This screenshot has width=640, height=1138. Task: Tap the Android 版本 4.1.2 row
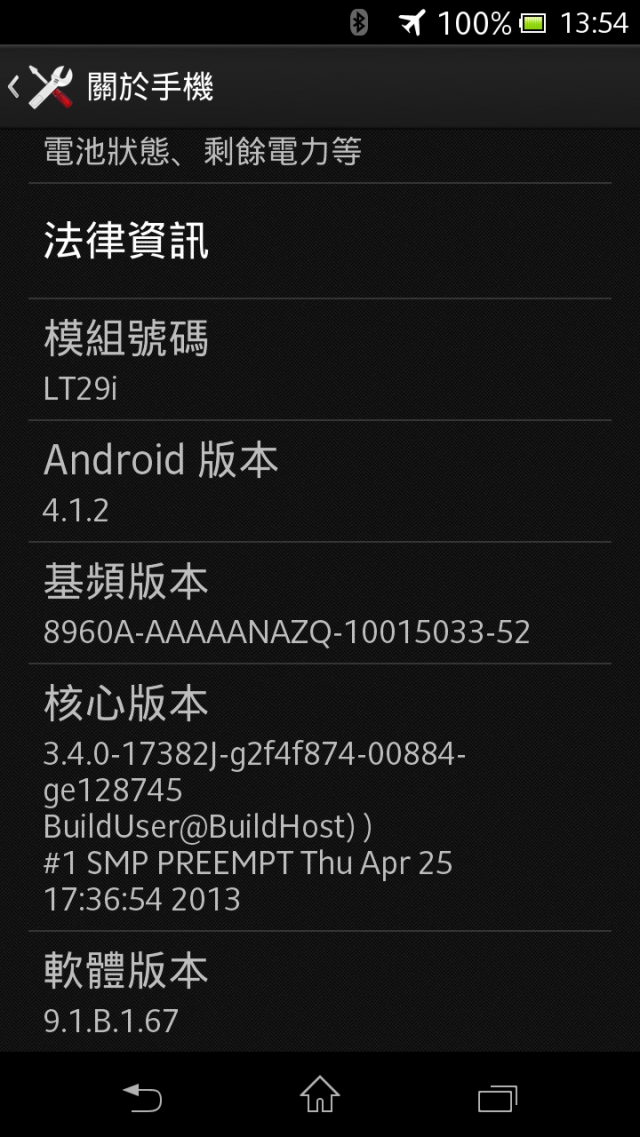pyautogui.click(x=320, y=481)
